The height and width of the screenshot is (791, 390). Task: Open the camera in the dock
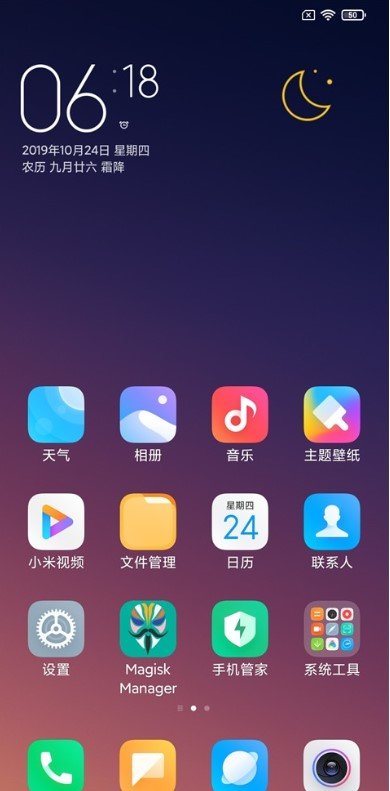pyautogui.click(x=331, y=765)
